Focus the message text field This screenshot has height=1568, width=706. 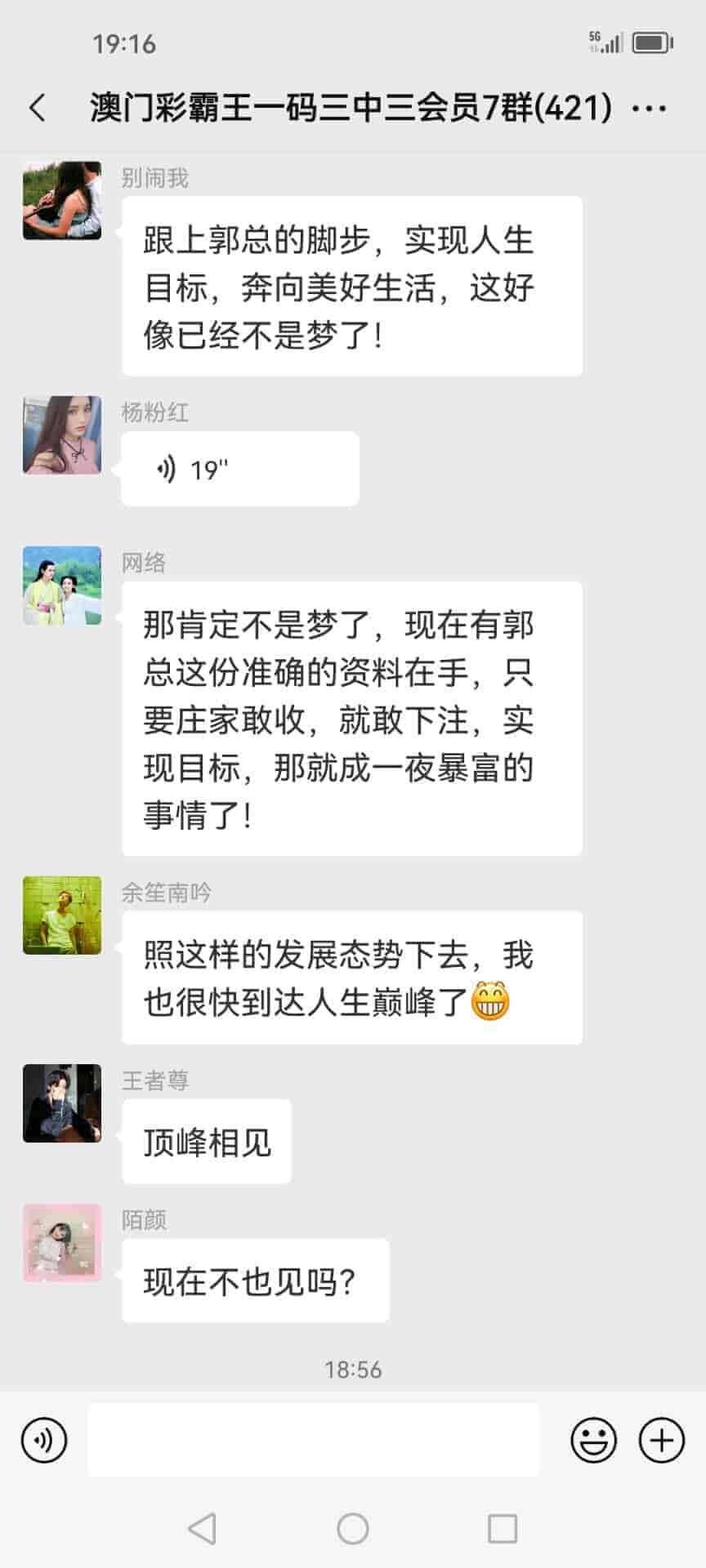coord(314,1440)
